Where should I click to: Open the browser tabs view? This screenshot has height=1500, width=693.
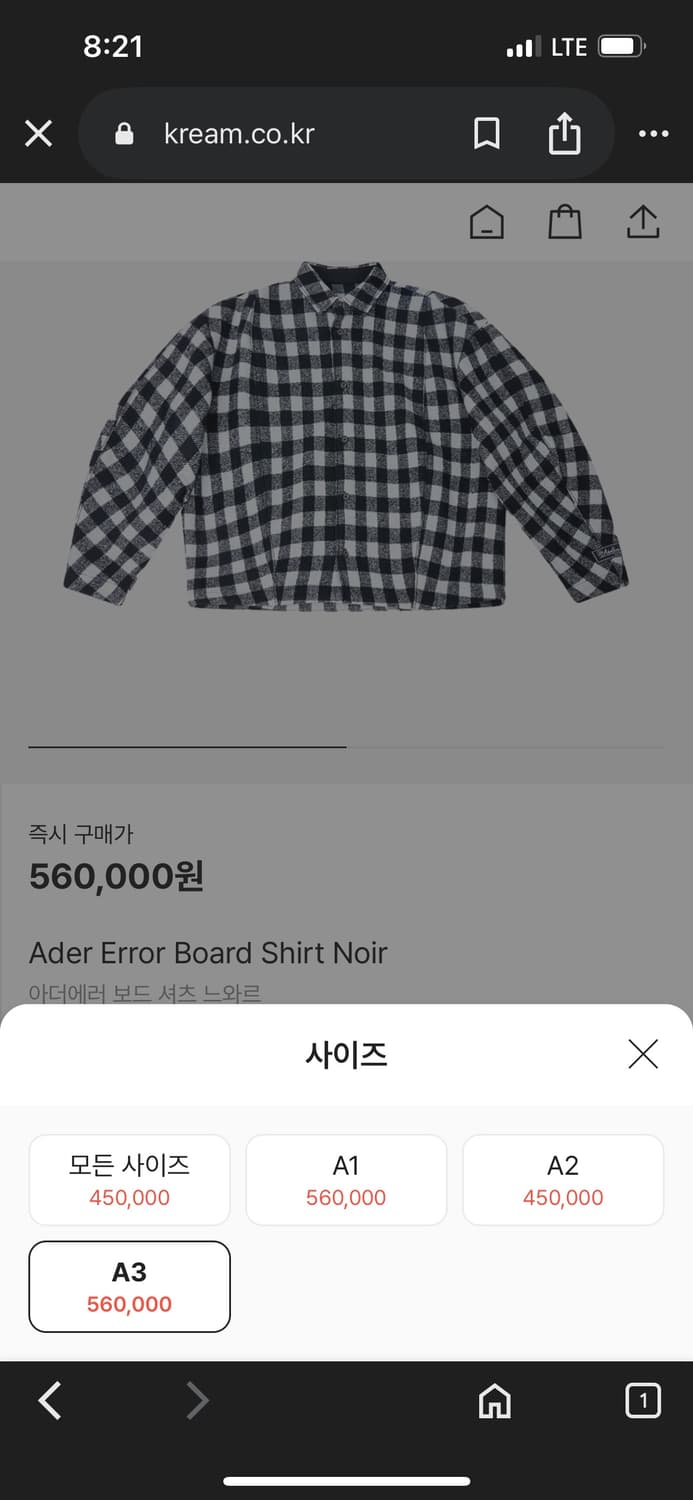643,1401
